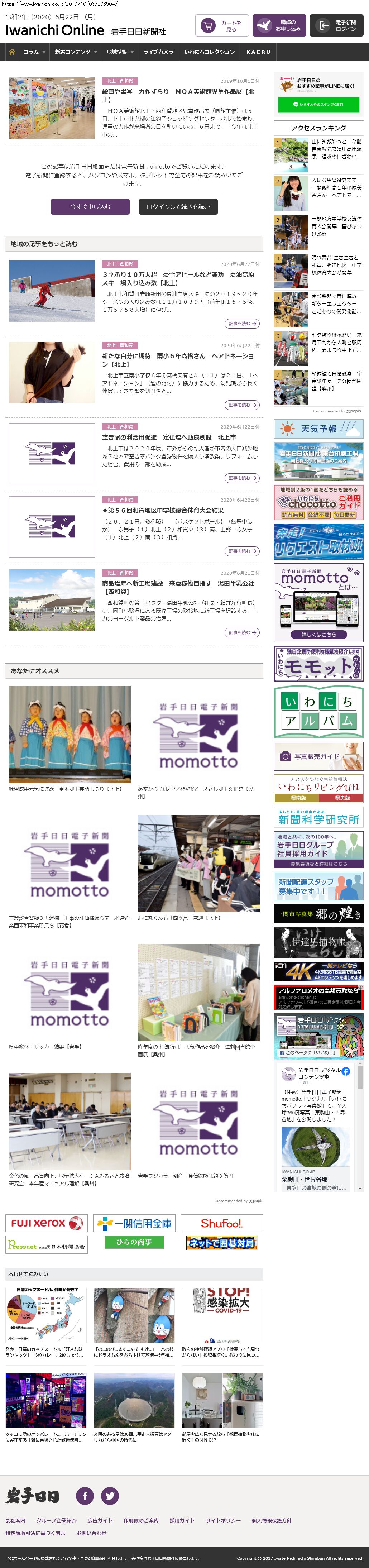369x1568 pixels.
Task: Open the home icon in navigation bar
Action: [x=11, y=52]
